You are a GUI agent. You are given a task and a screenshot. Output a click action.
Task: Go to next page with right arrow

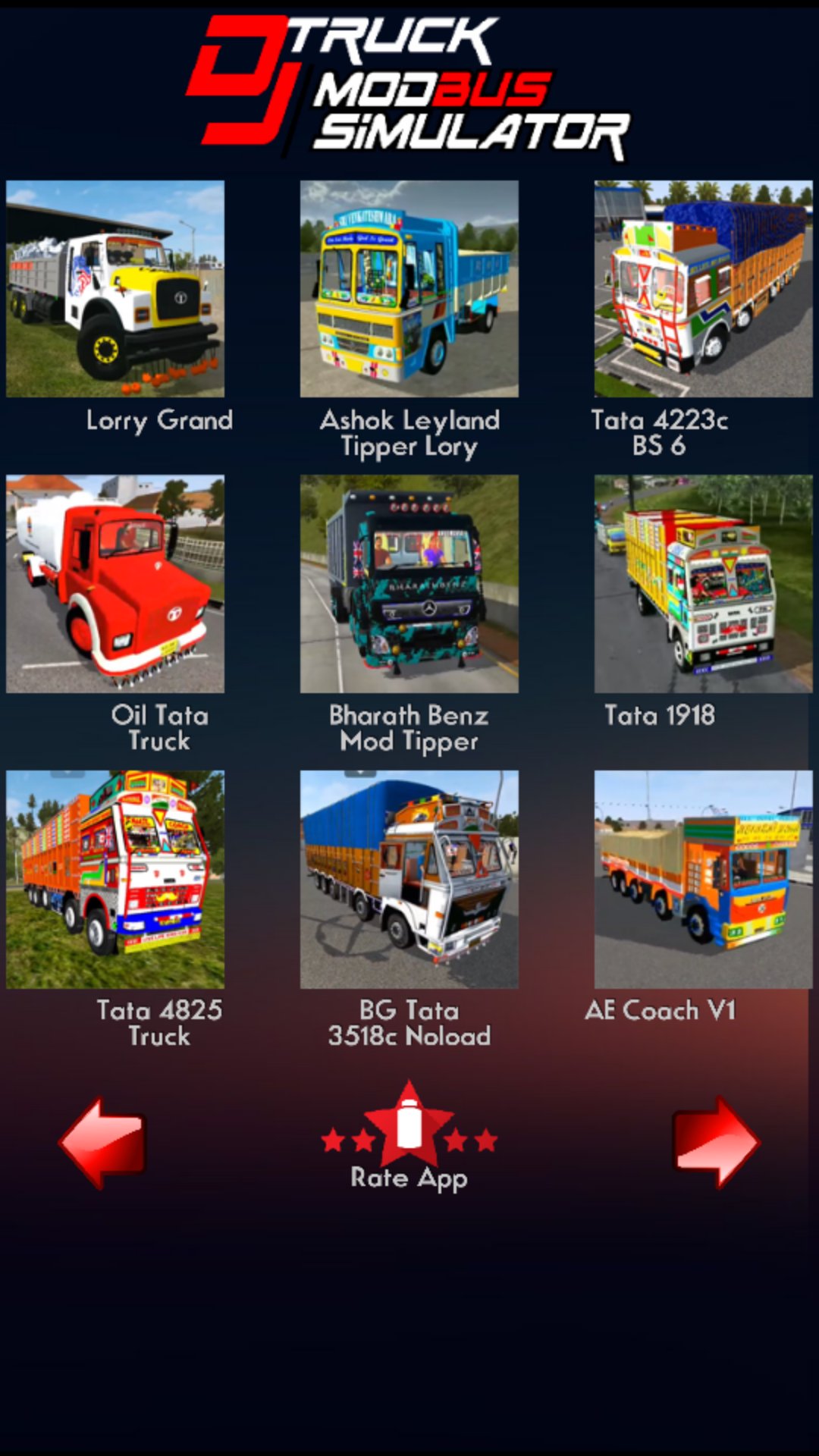tap(716, 1142)
